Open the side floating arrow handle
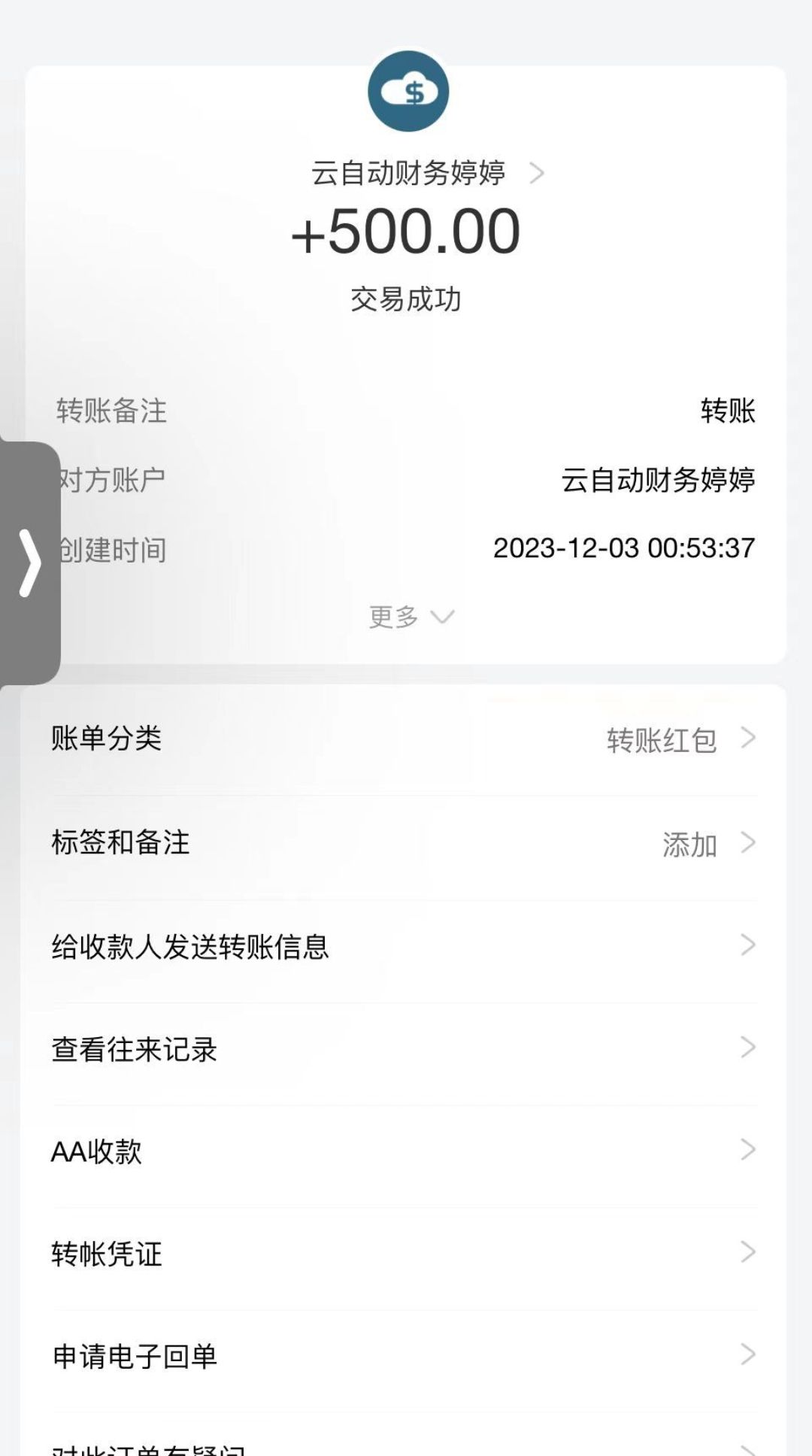 (29, 563)
